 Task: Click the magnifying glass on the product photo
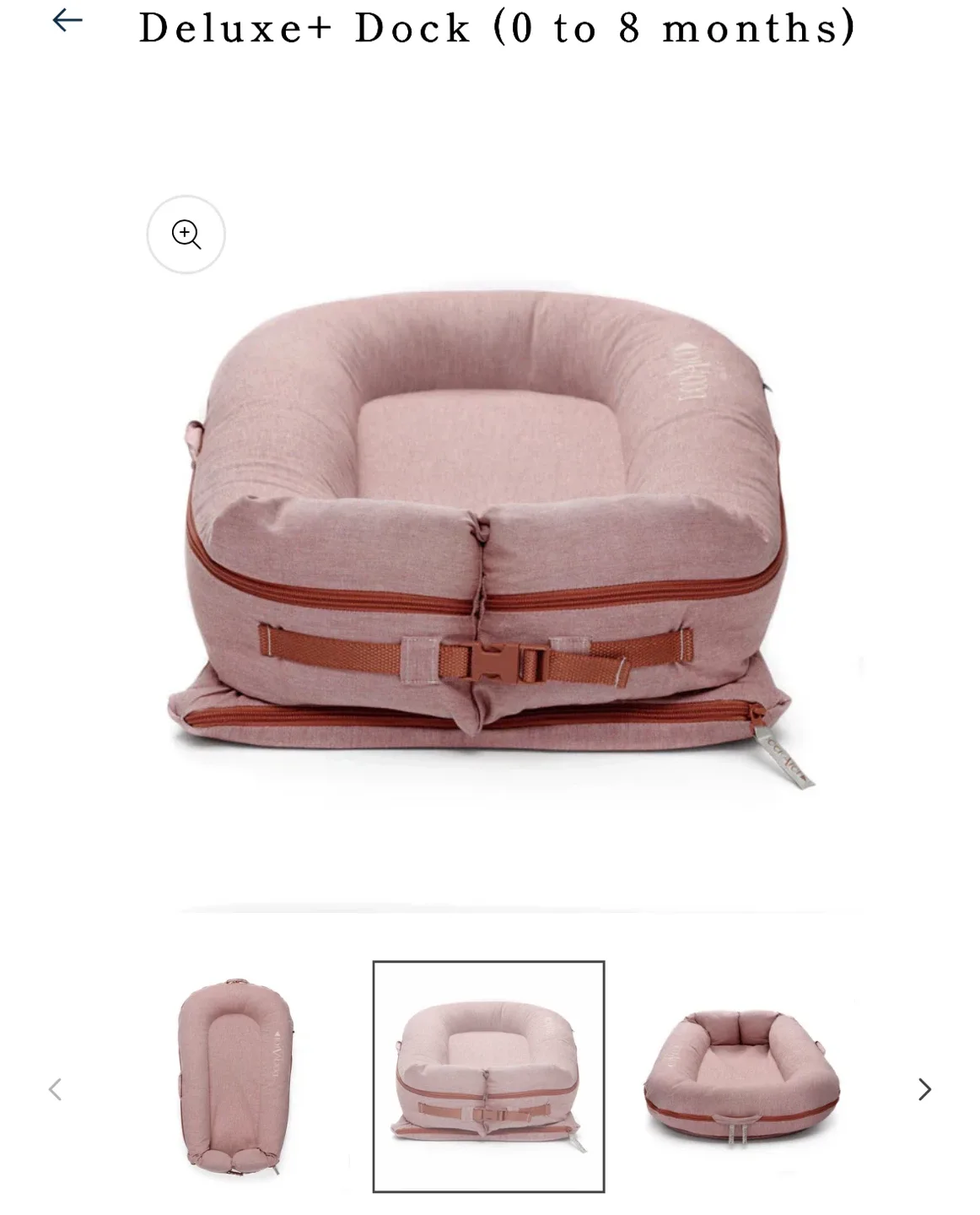187,235
